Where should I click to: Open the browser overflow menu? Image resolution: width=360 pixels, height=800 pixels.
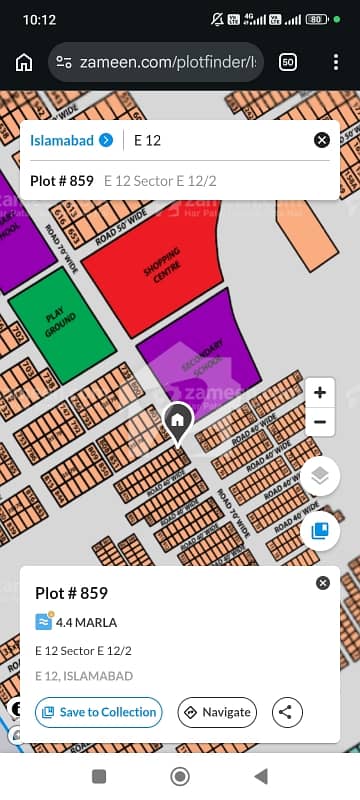click(336, 62)
